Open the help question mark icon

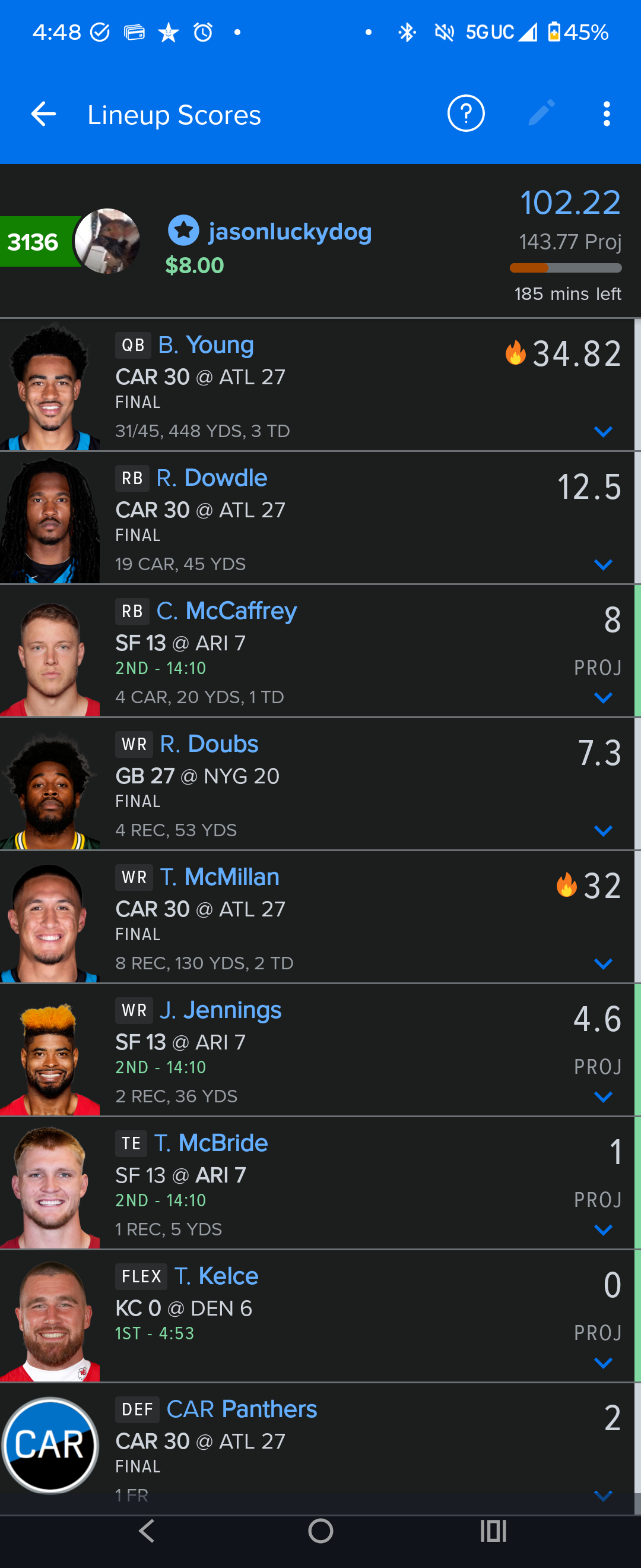tap(466, 114)
